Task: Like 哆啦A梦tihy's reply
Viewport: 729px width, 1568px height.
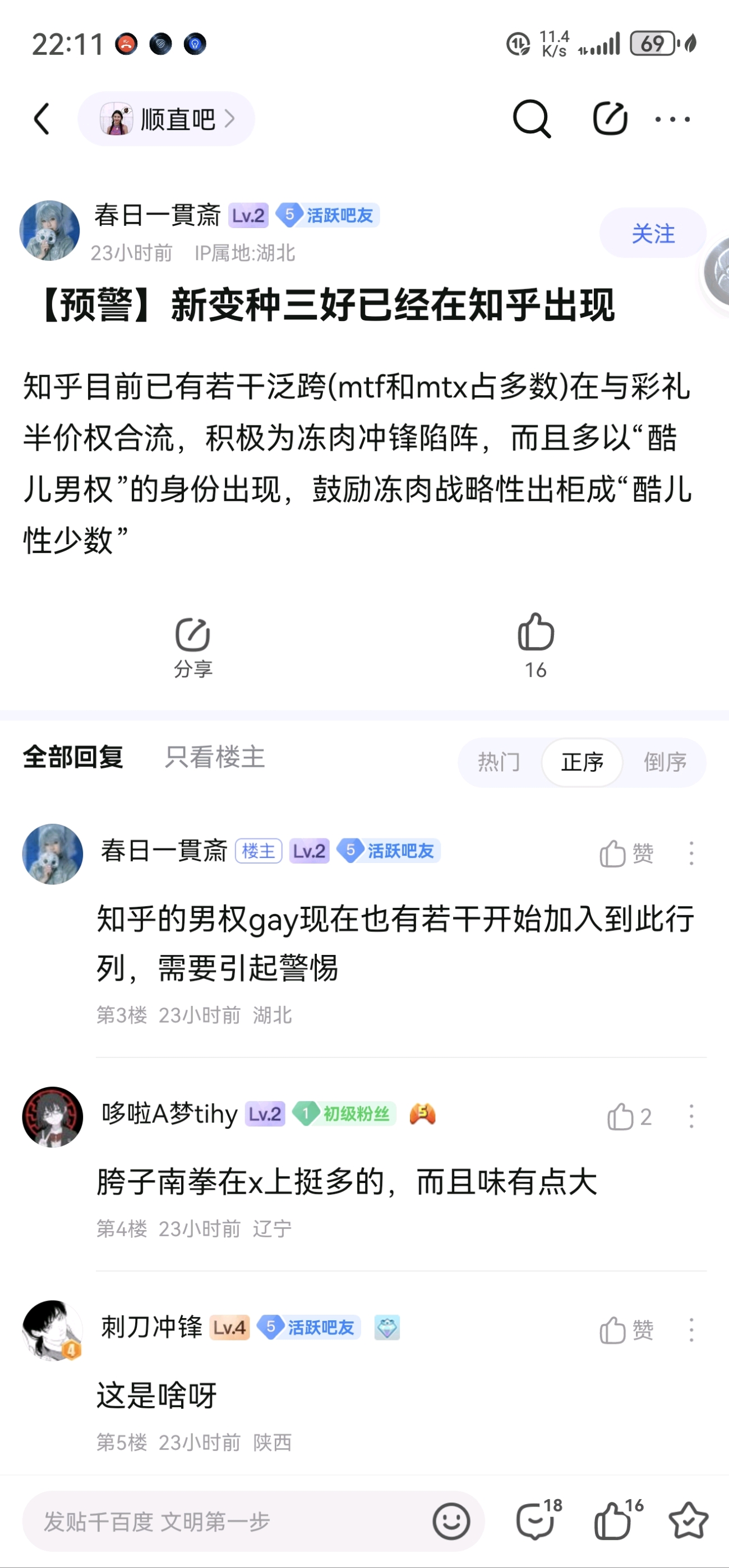Action: [629, 1116]
